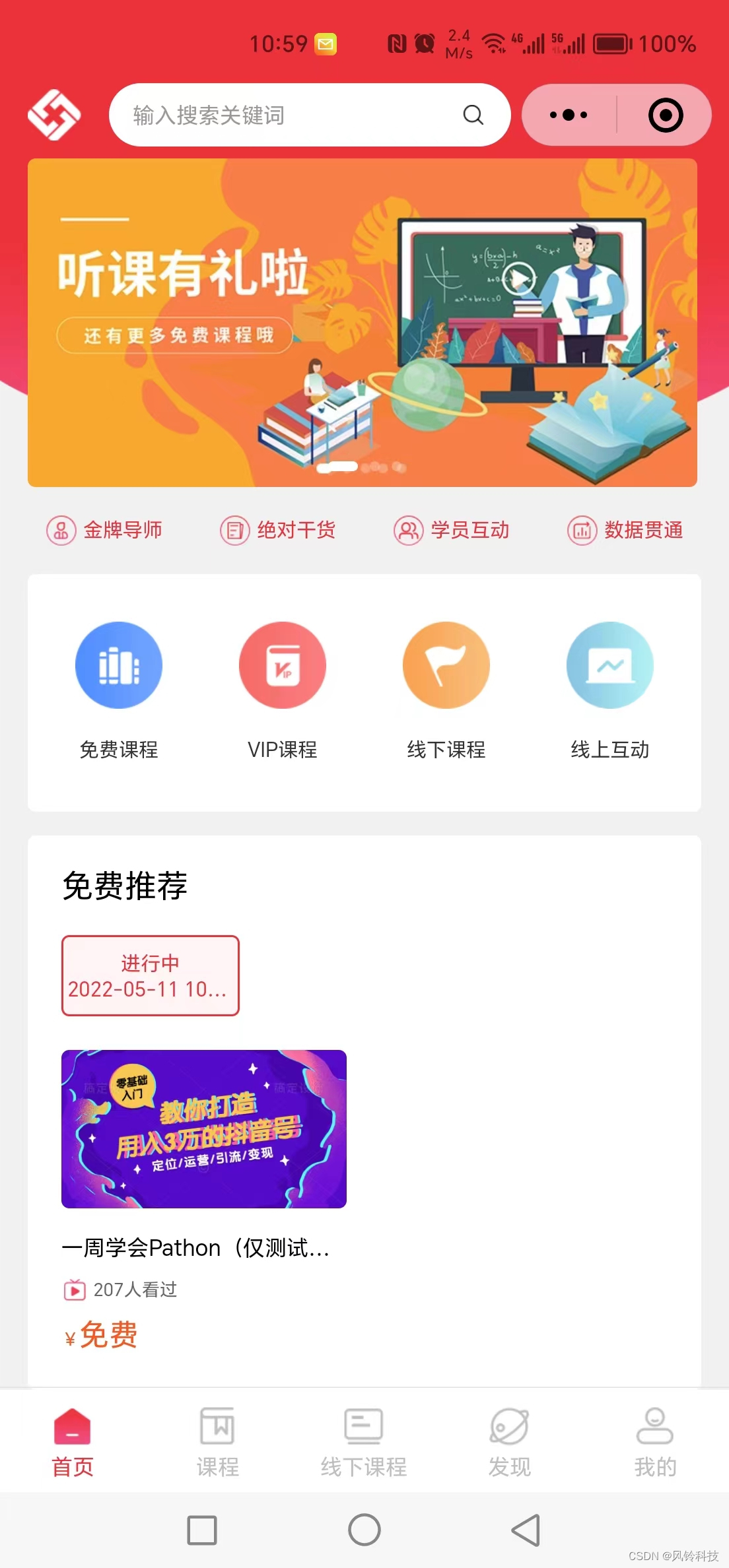
Task: Open the 听课有礼啦 promotional banner
Action: click(x=362, y=322)
